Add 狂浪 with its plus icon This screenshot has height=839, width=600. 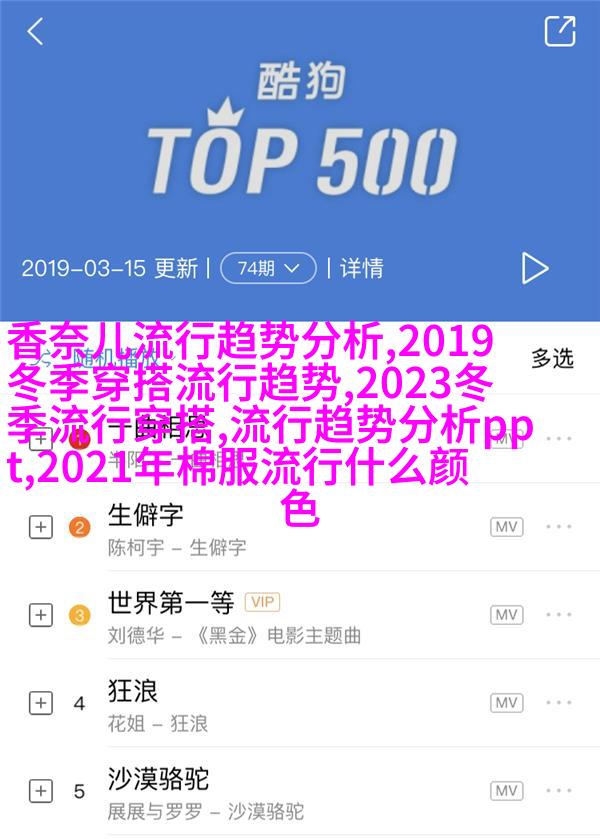point(40,703)
